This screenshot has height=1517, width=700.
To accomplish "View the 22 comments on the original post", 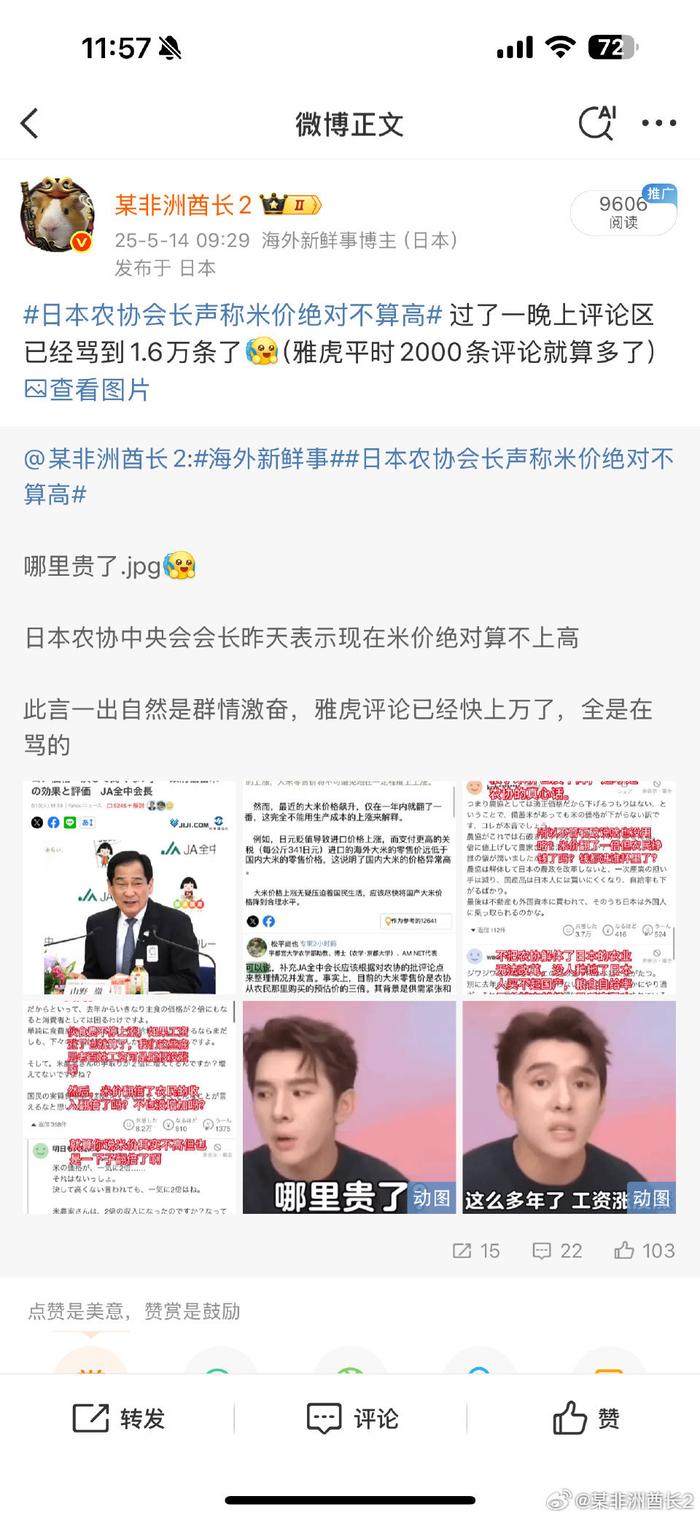I will click(x=557, y=1250).
